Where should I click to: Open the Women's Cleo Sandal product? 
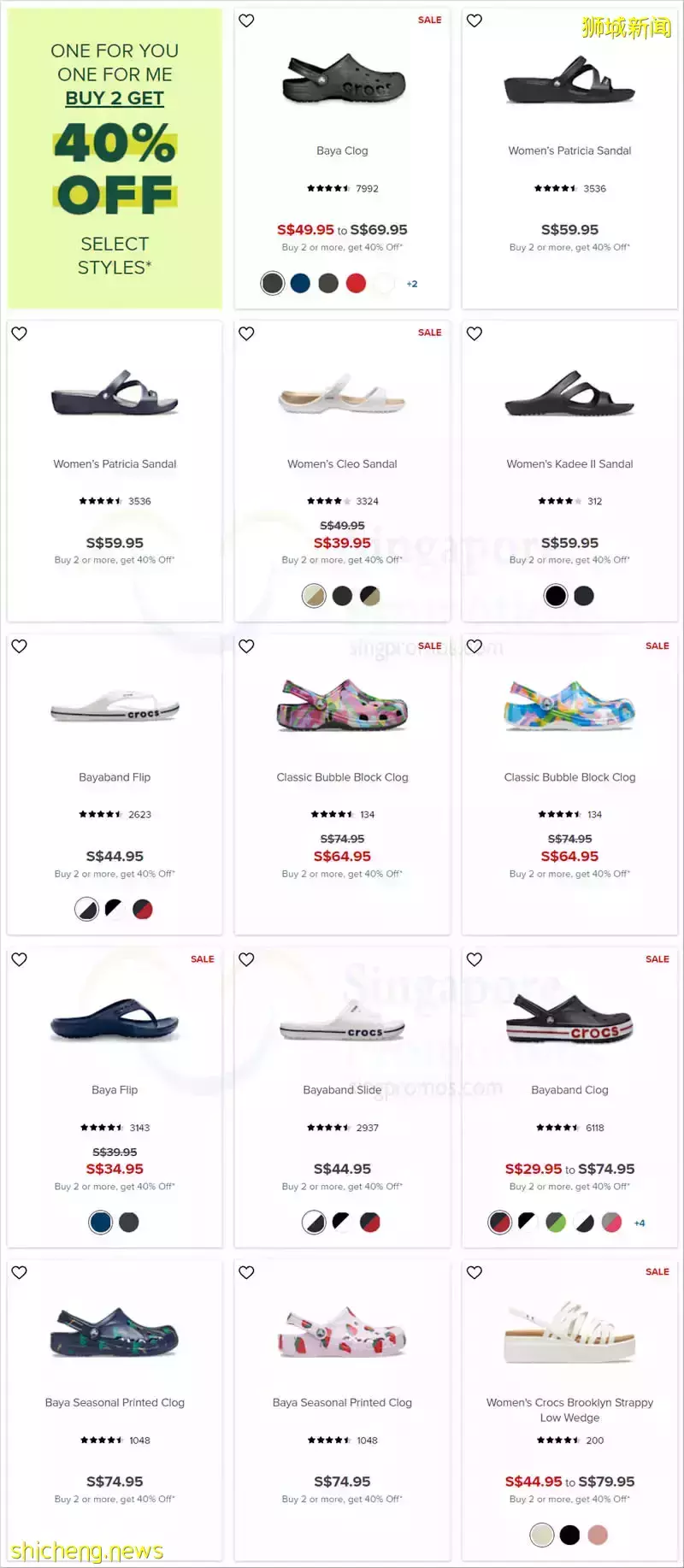point(342,471)
